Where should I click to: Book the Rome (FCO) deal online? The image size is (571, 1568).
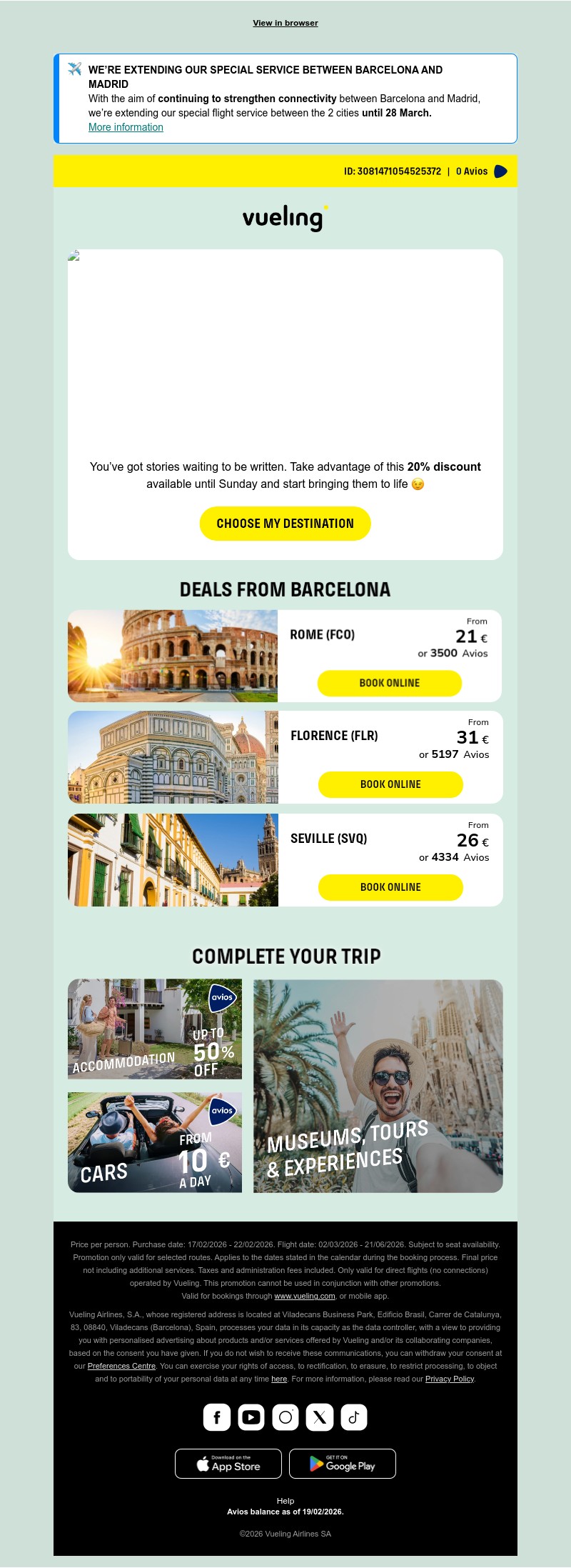pos(389,683)
